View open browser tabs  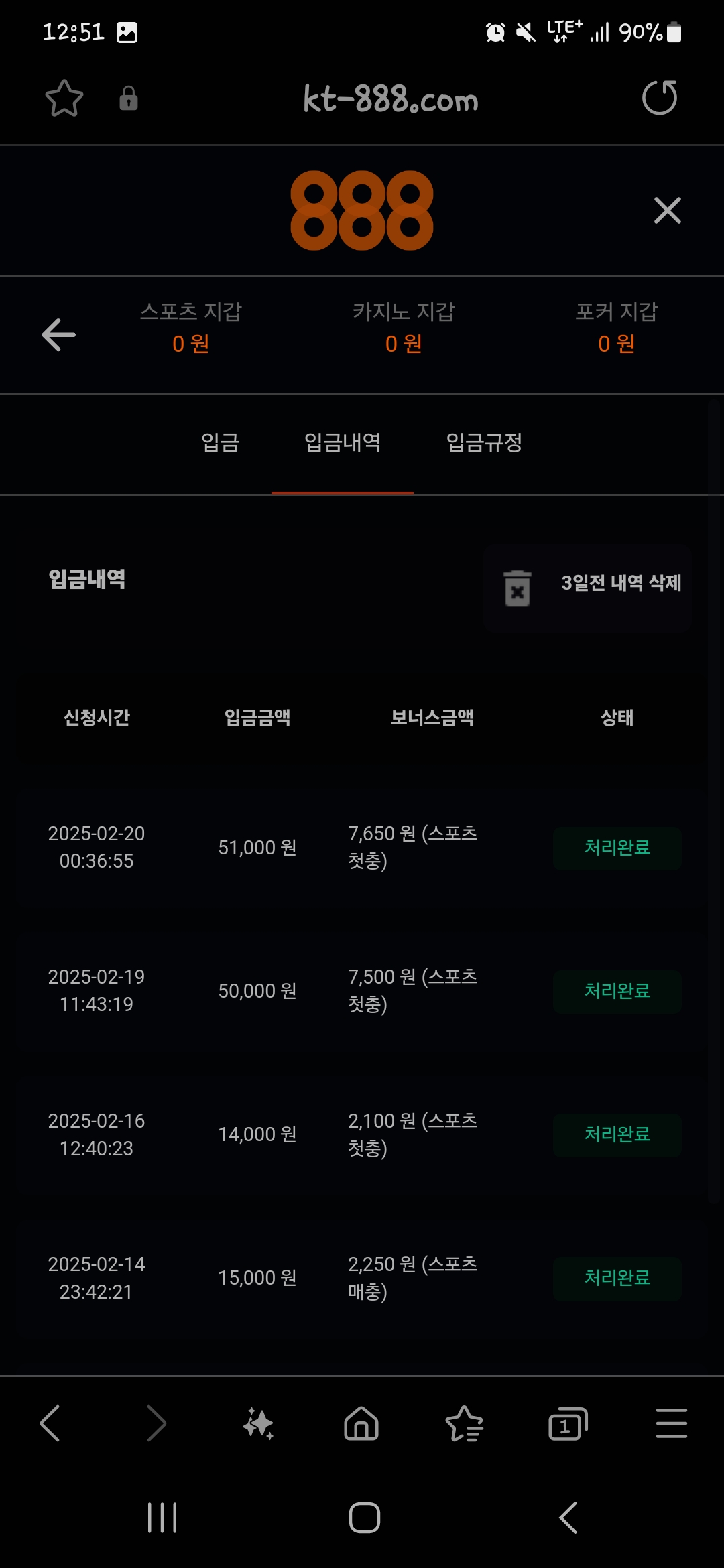click(568, 1423)
